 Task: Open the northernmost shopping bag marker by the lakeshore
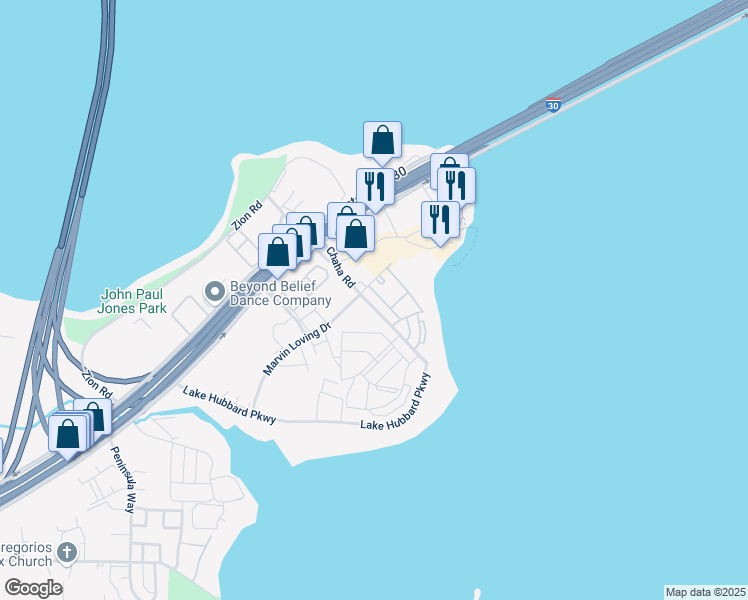coord(382,141)
